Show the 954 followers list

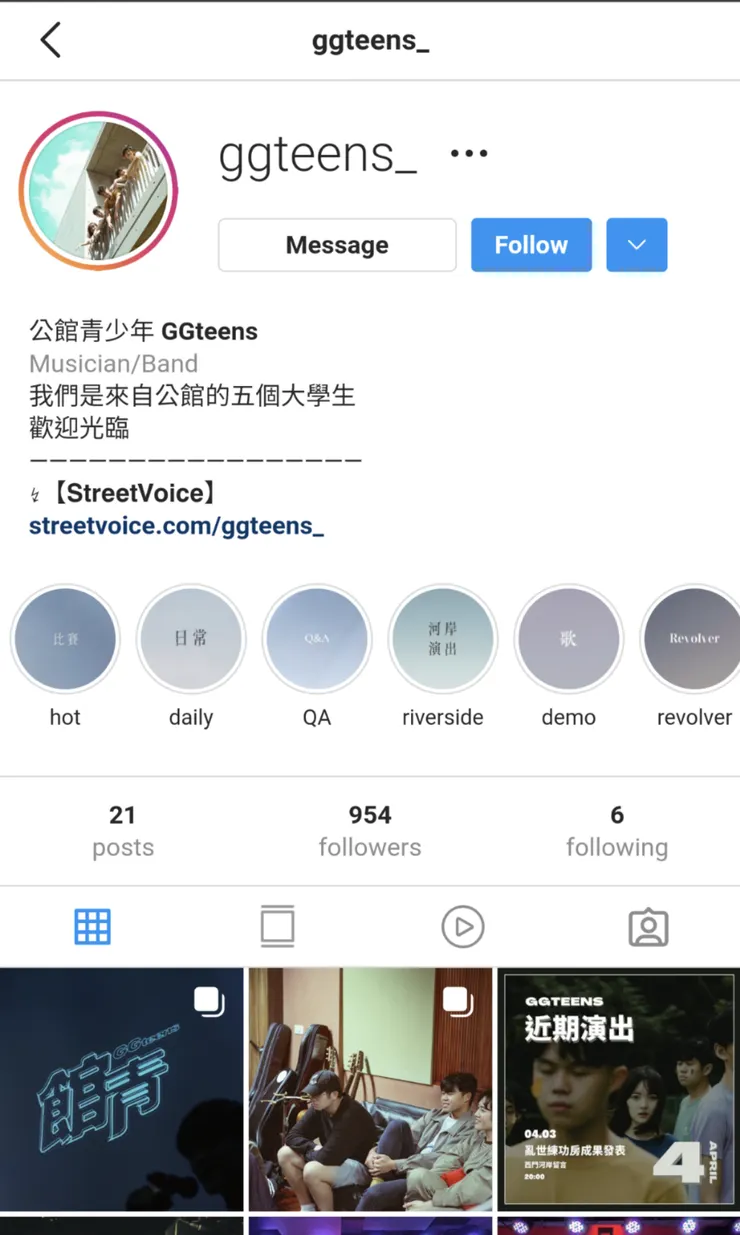point(370,831)
